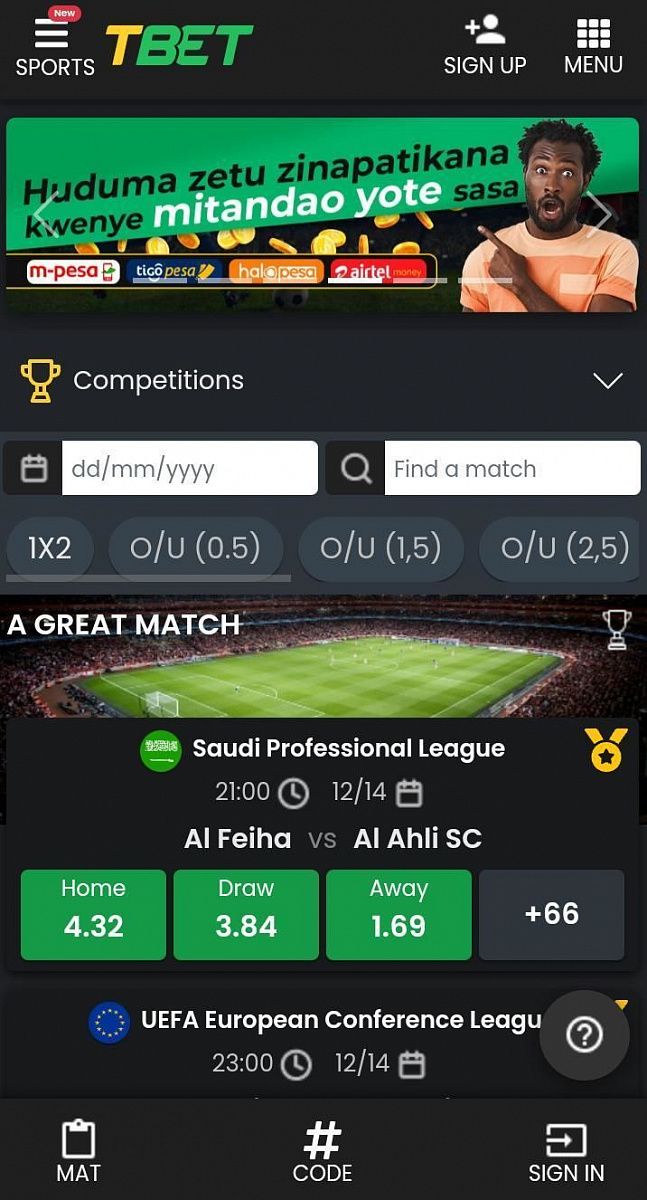Tap SIGN IN at the bottom
The image size is (647, 1200).
click(x=566, y=1152)
